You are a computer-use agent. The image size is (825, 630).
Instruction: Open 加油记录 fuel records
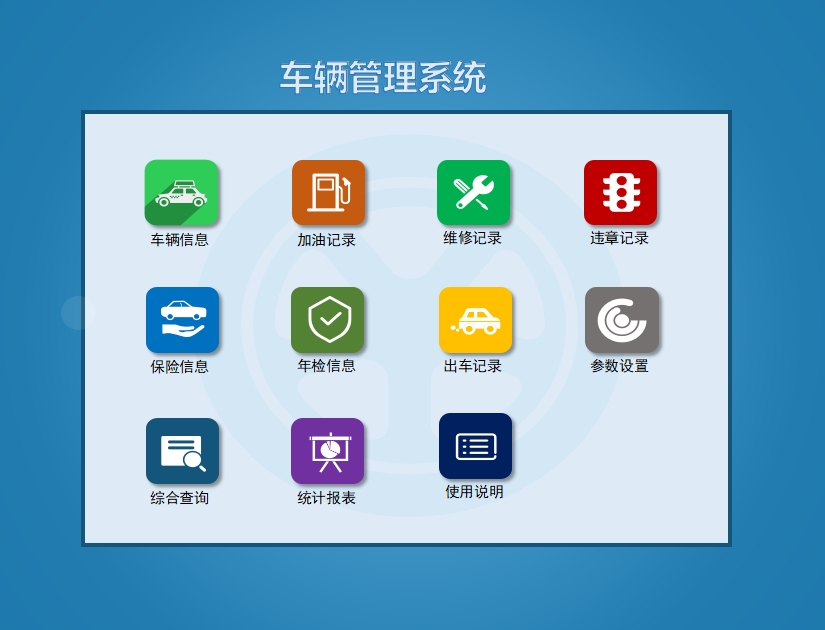point(328,193)
